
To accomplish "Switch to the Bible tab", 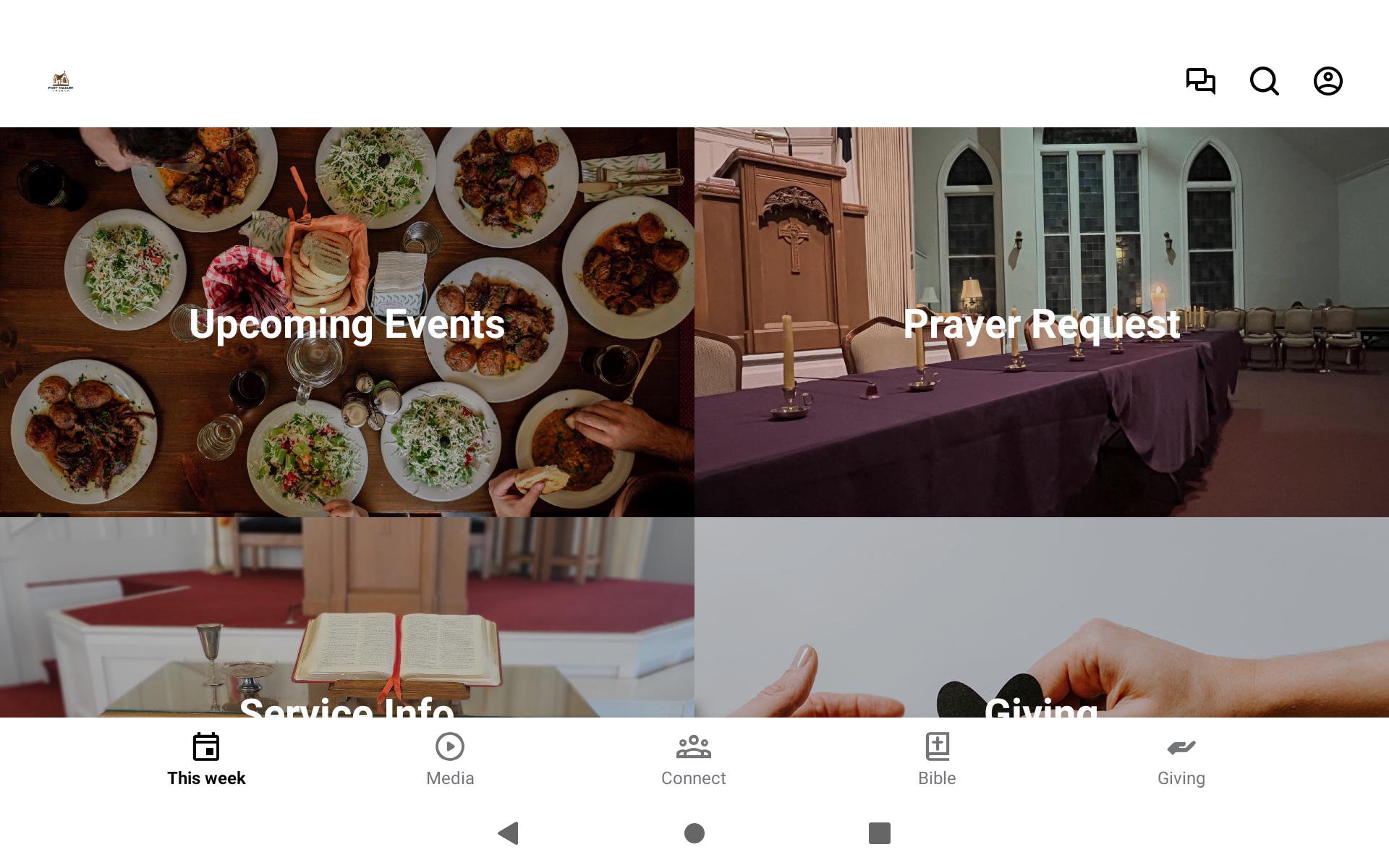I will 937,759.
